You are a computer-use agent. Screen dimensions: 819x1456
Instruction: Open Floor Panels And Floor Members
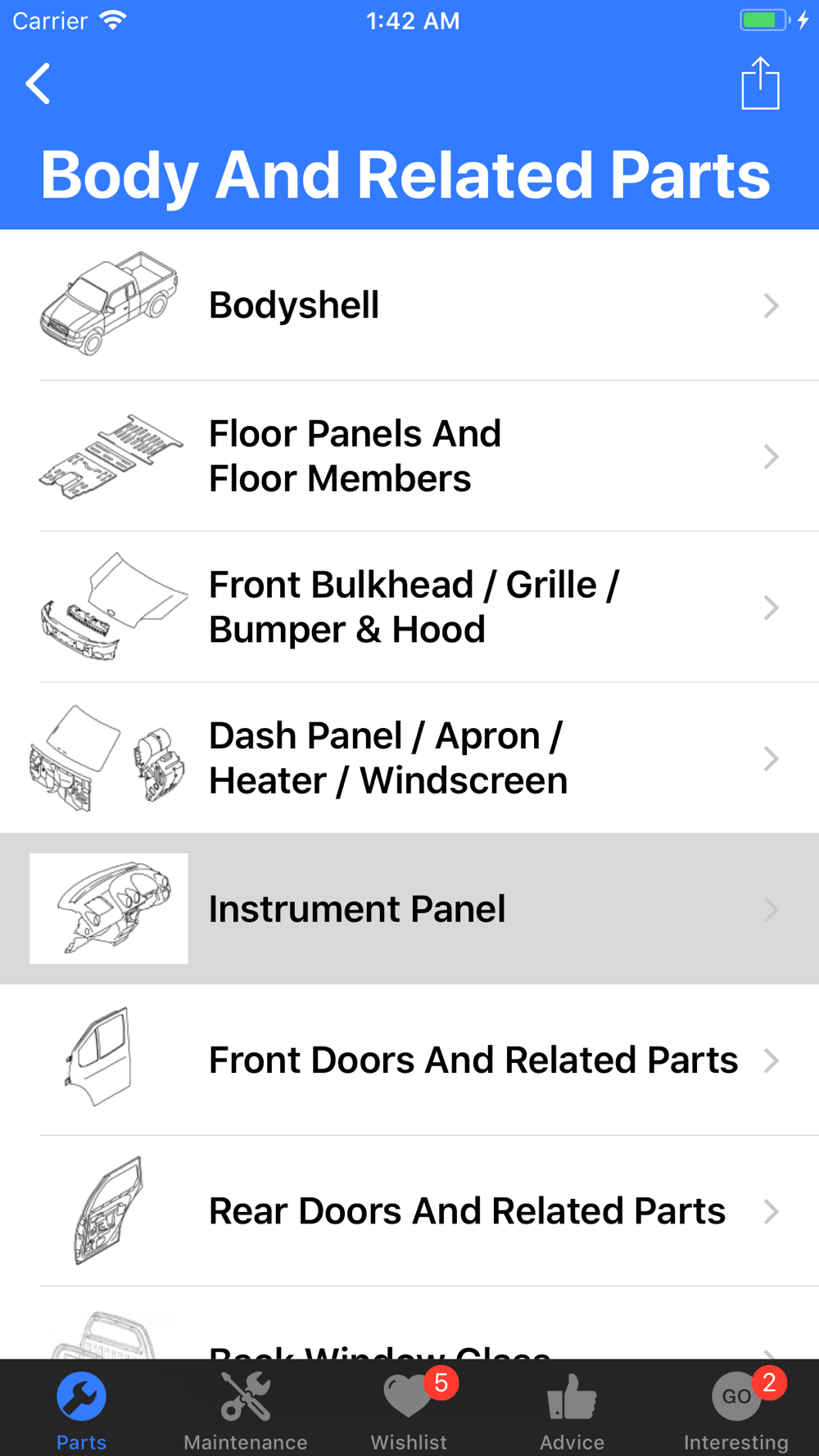tap(409, 456)
